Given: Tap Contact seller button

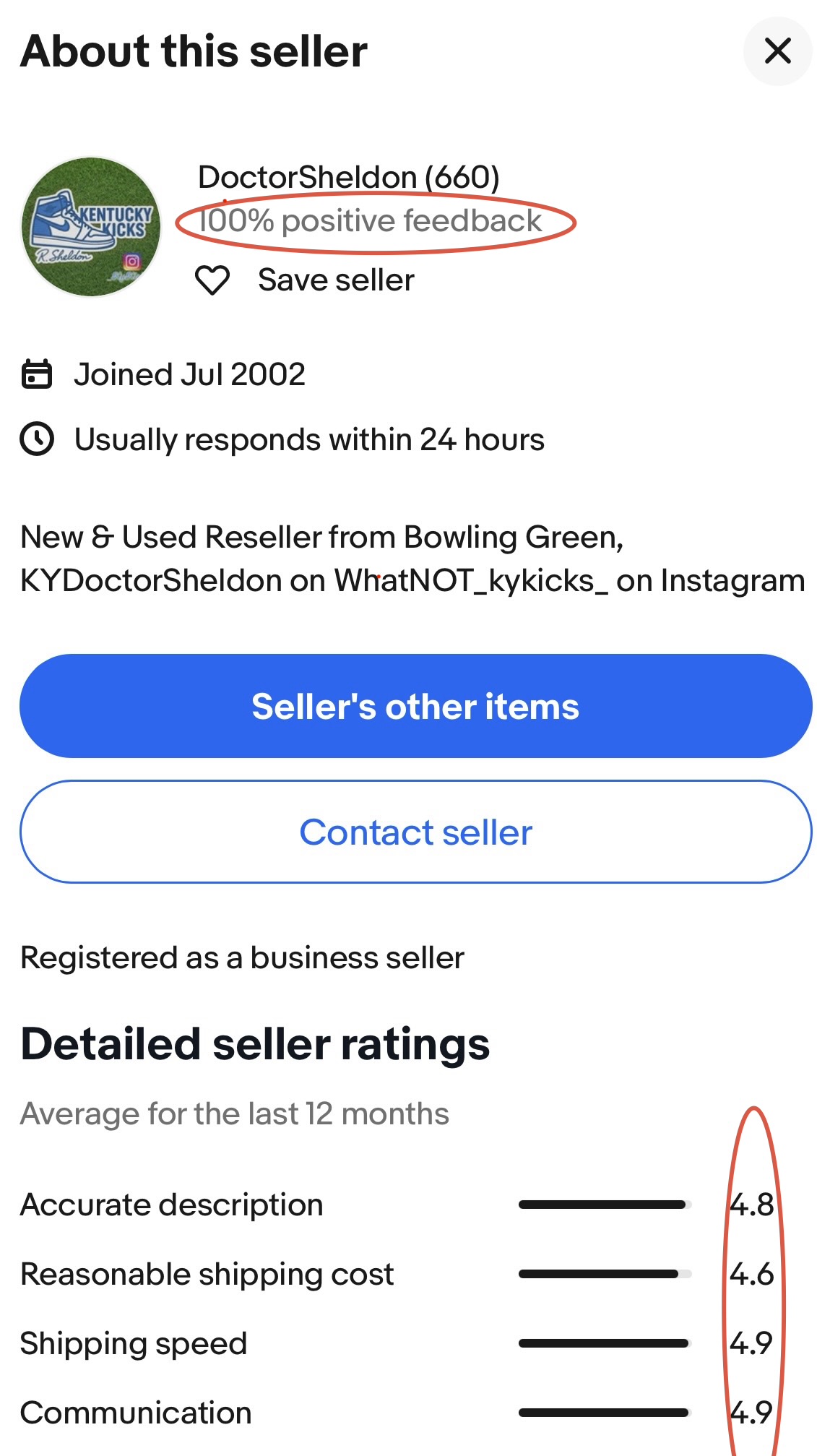Looking at the screenshot, I should 415,832.
